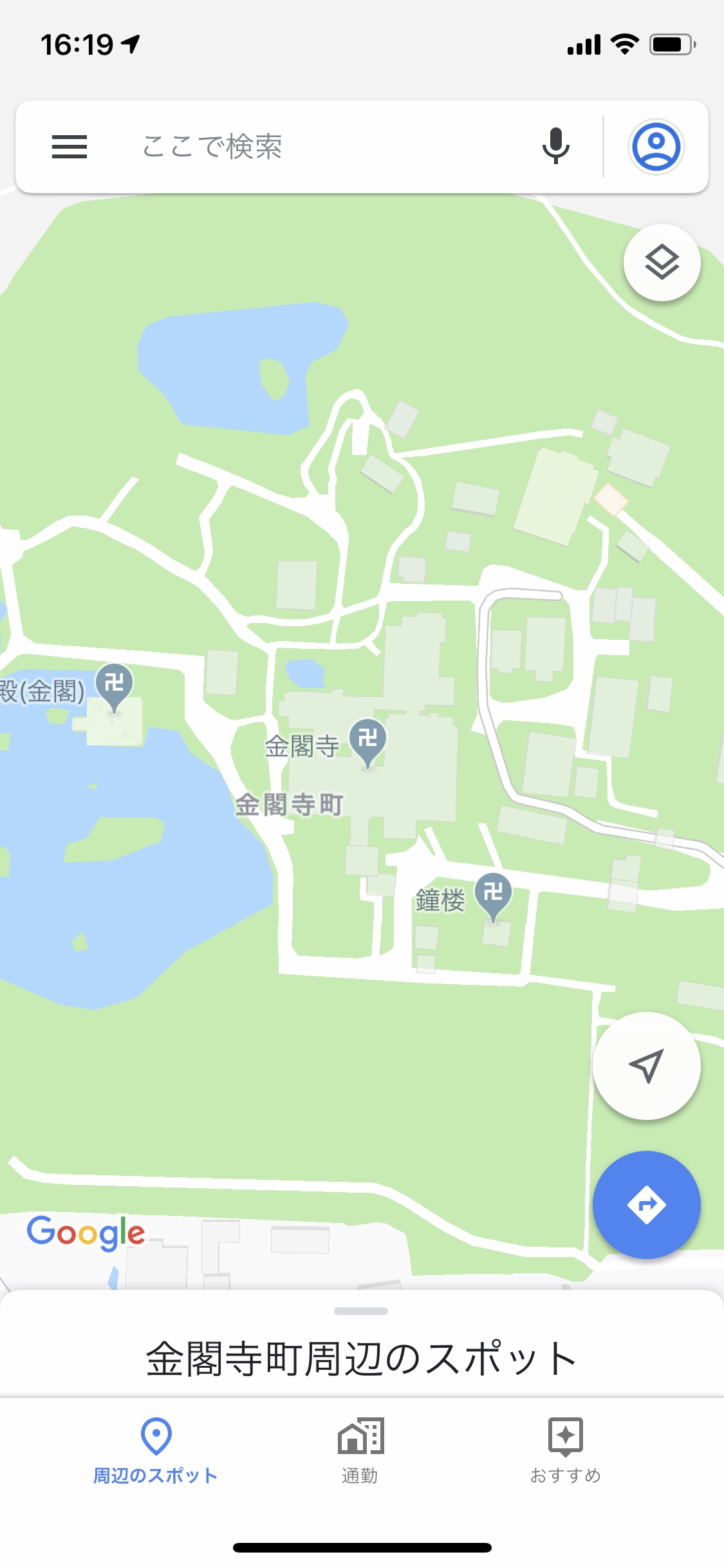Open the map layers selector
Image resolution: width=724 pixels, height=1568 pixels.
click(x=663, y=261)
